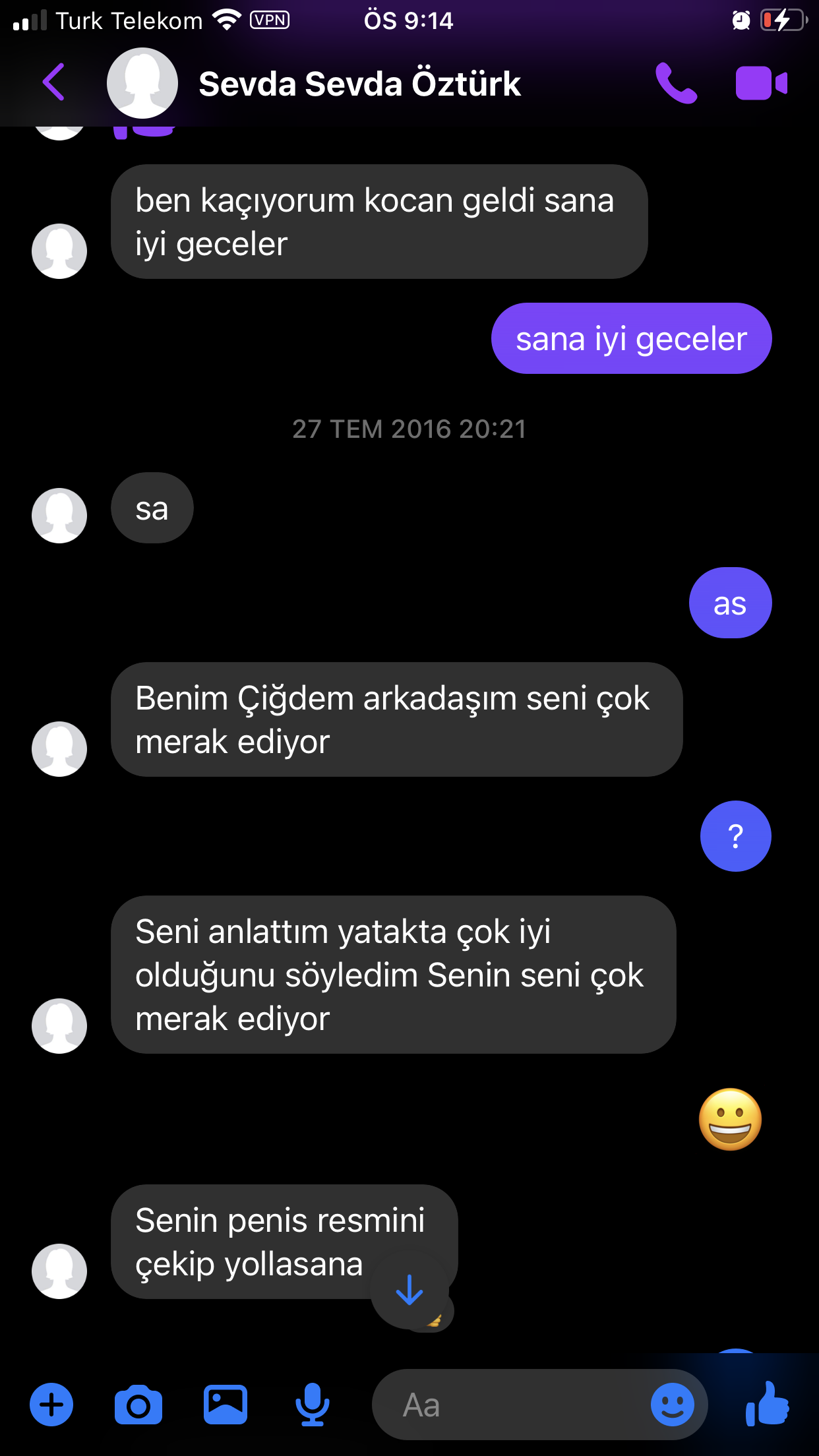
Task: Open the photo gallery picker
Action: [226, 1405]
